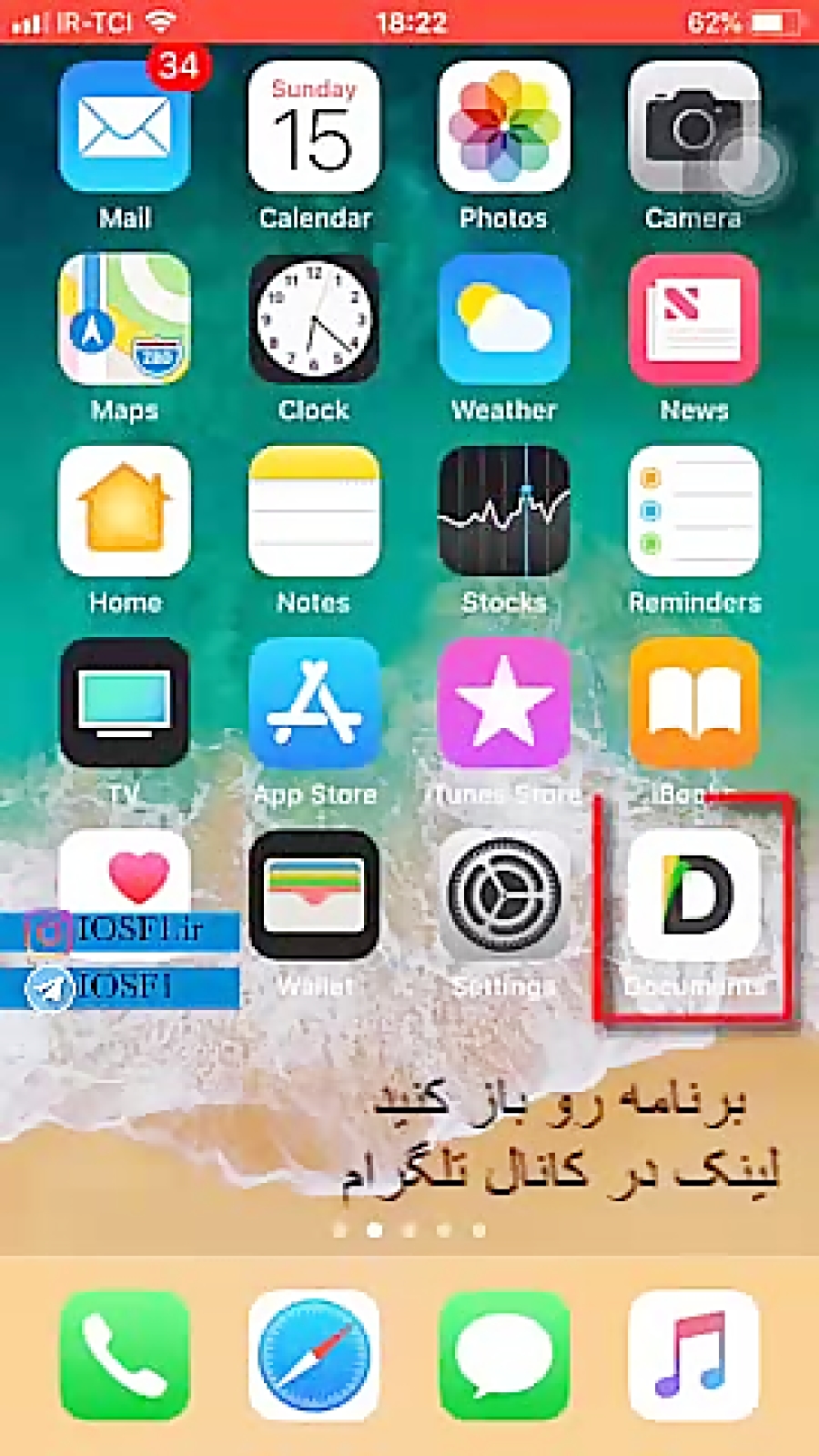Launch the Home app

pos(125,511)
